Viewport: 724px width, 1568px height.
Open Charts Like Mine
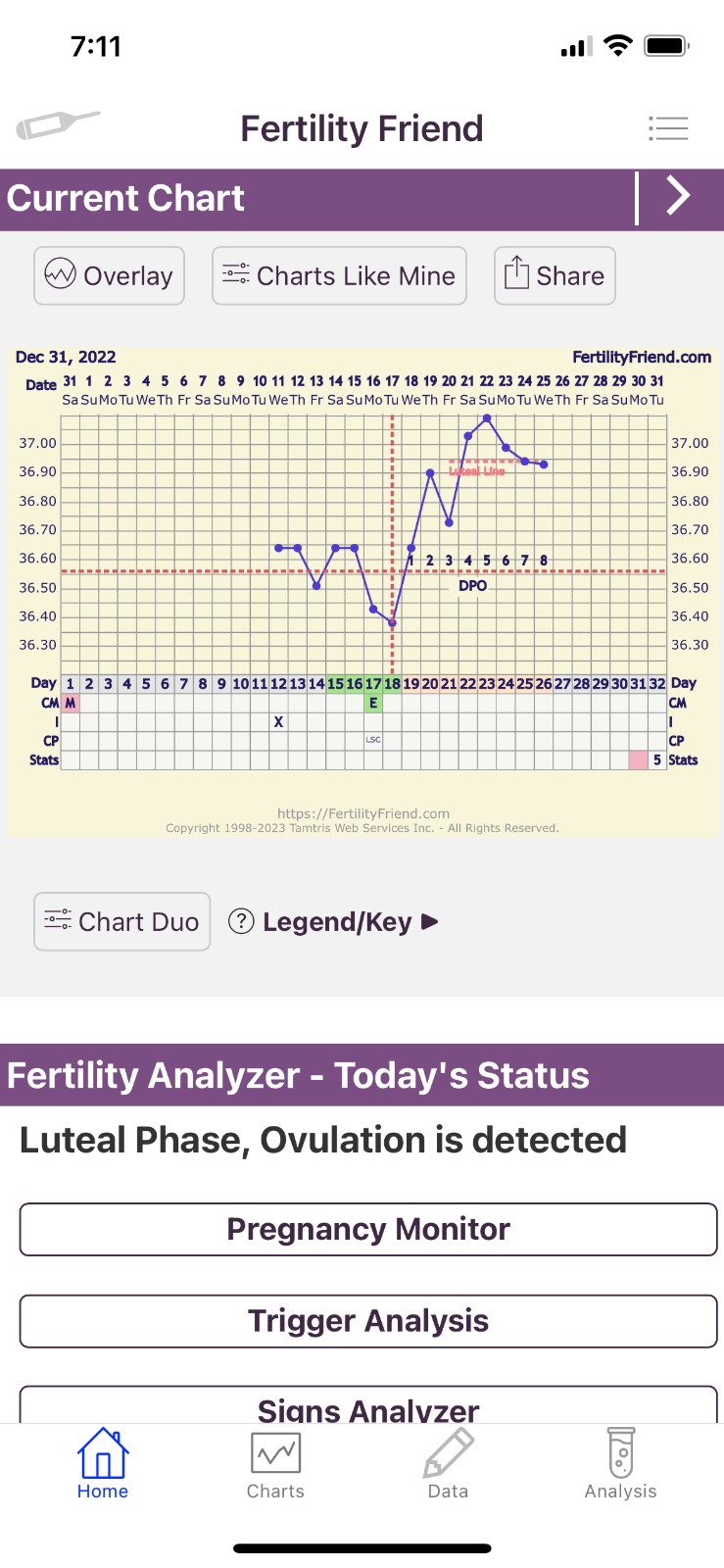pyautogui.click(x=339, y=275)
